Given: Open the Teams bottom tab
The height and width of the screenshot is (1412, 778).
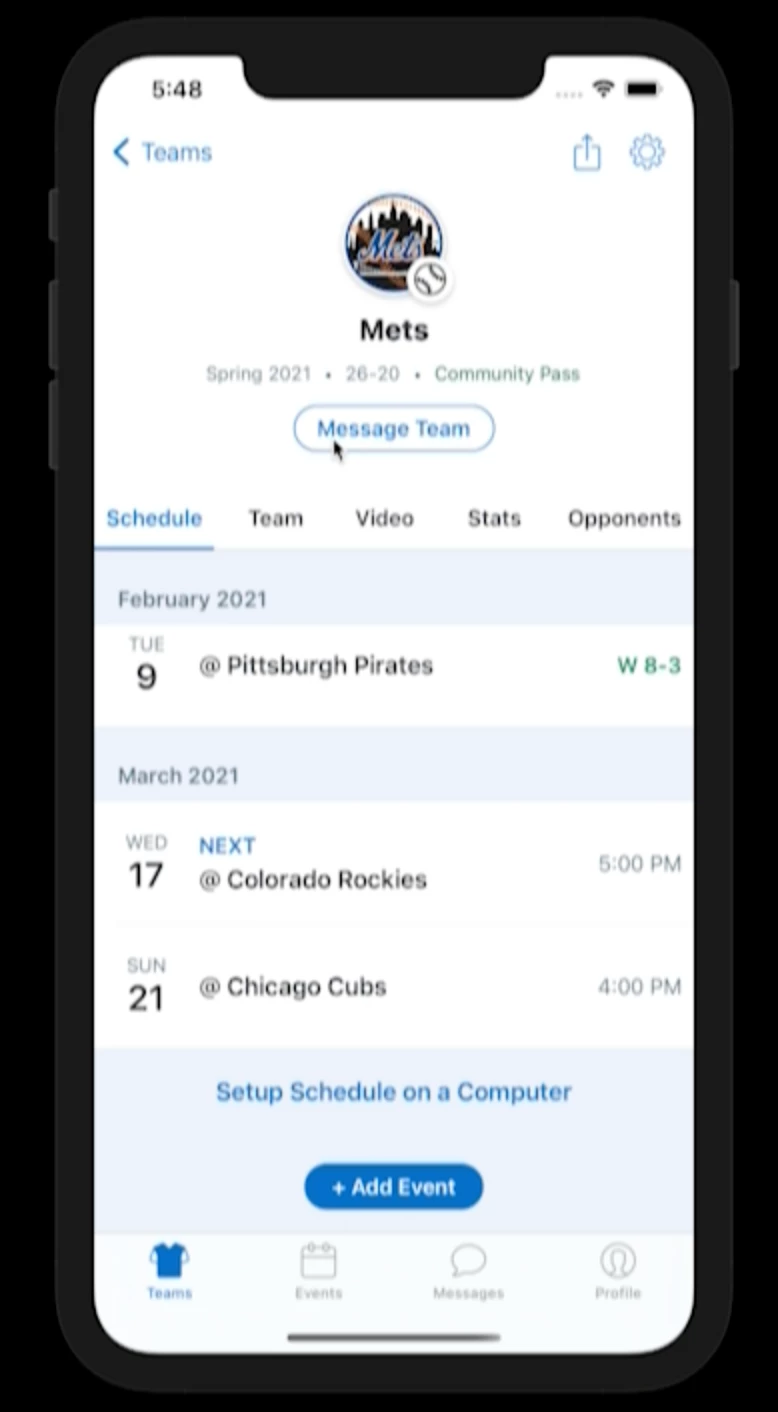Looking at the screenshot, I should coord(169,1271).
